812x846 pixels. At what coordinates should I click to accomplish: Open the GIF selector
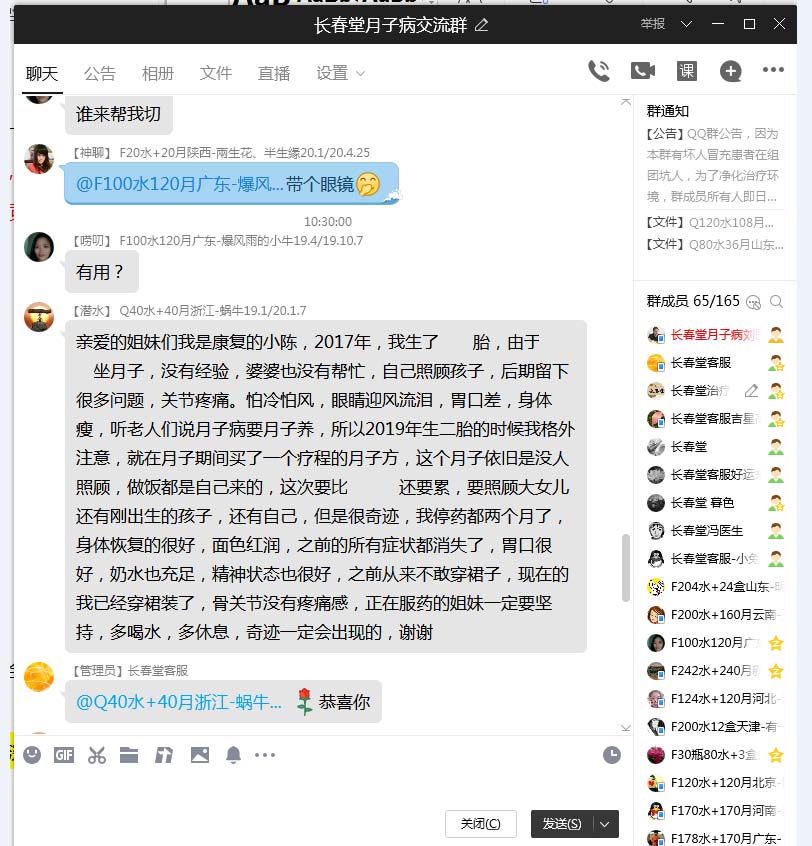coord(64,755)
